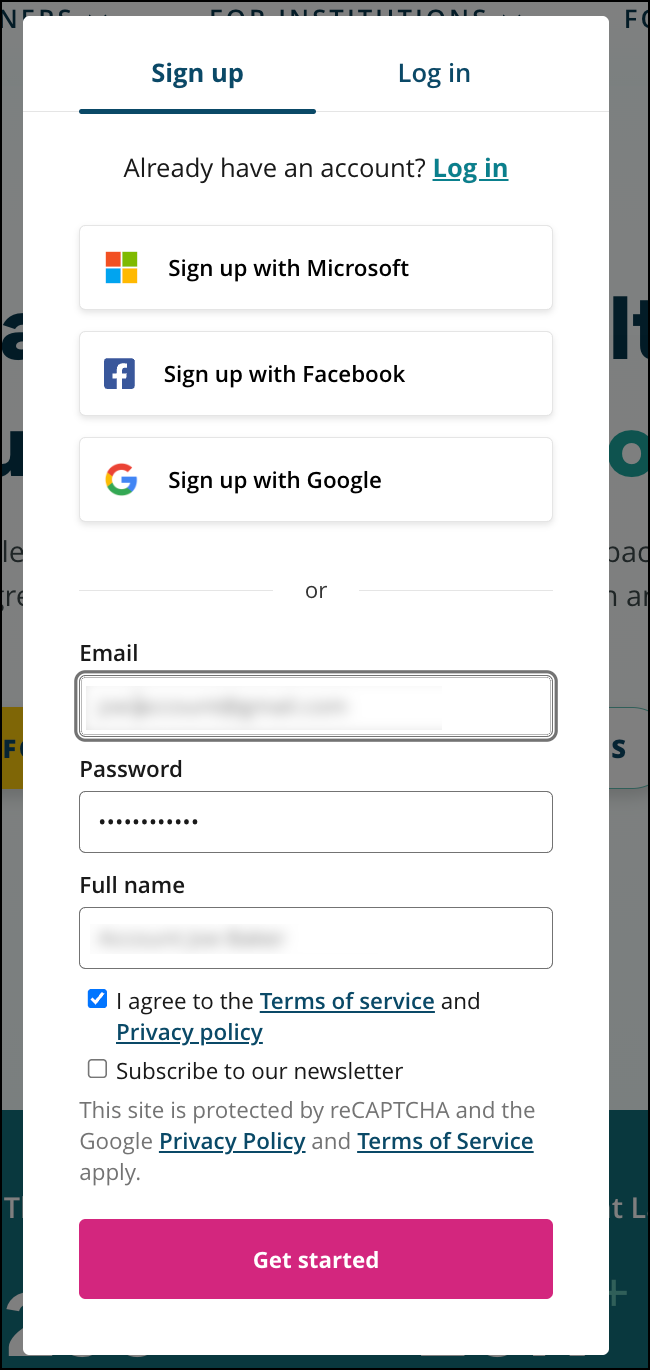The height and width of the screenshot is (1370, 650).
Task: Tap the Get started button
Action: tap(315, 1259)
